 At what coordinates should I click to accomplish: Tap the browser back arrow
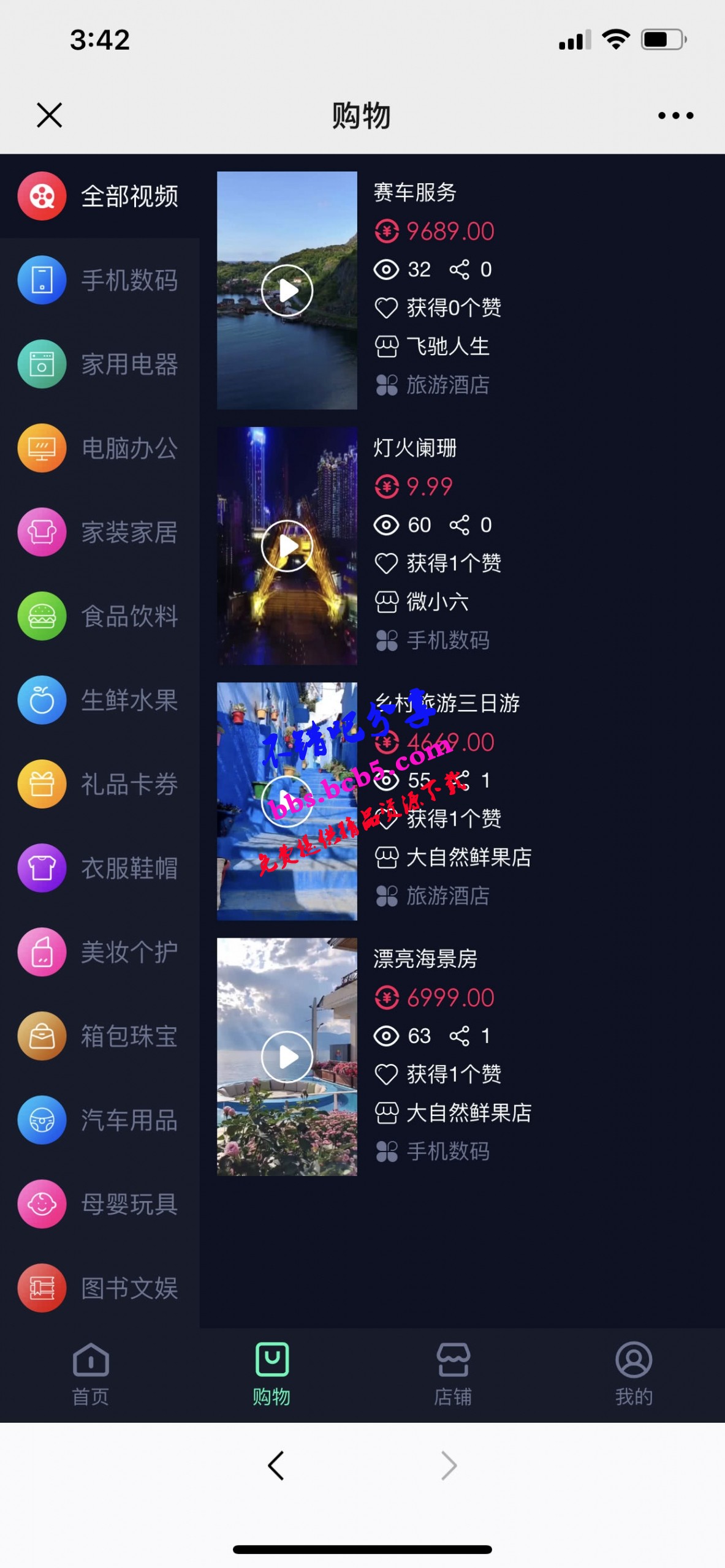click(x=276, y=1466)
